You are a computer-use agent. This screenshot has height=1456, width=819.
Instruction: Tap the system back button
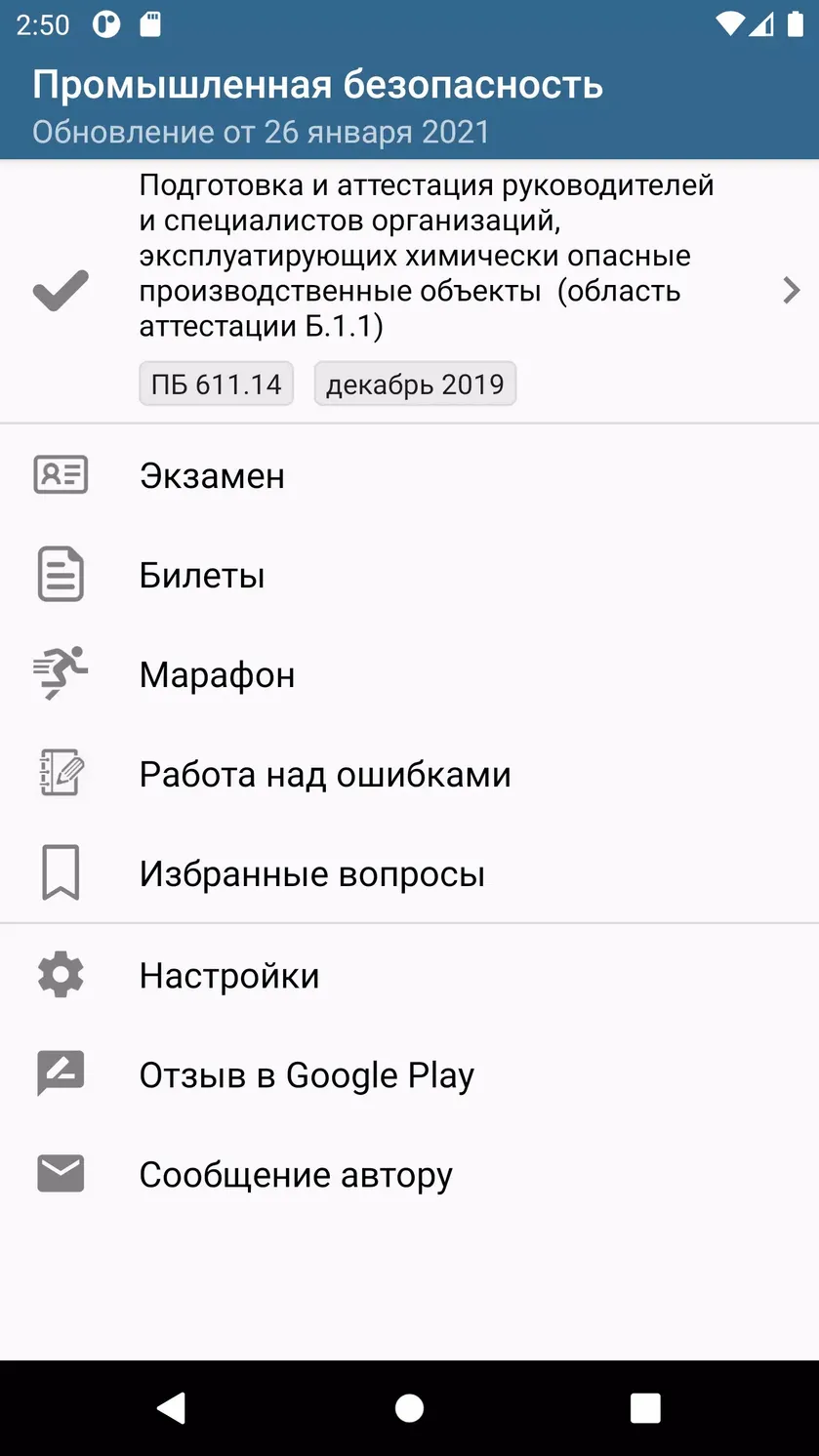click(172, 1407)
